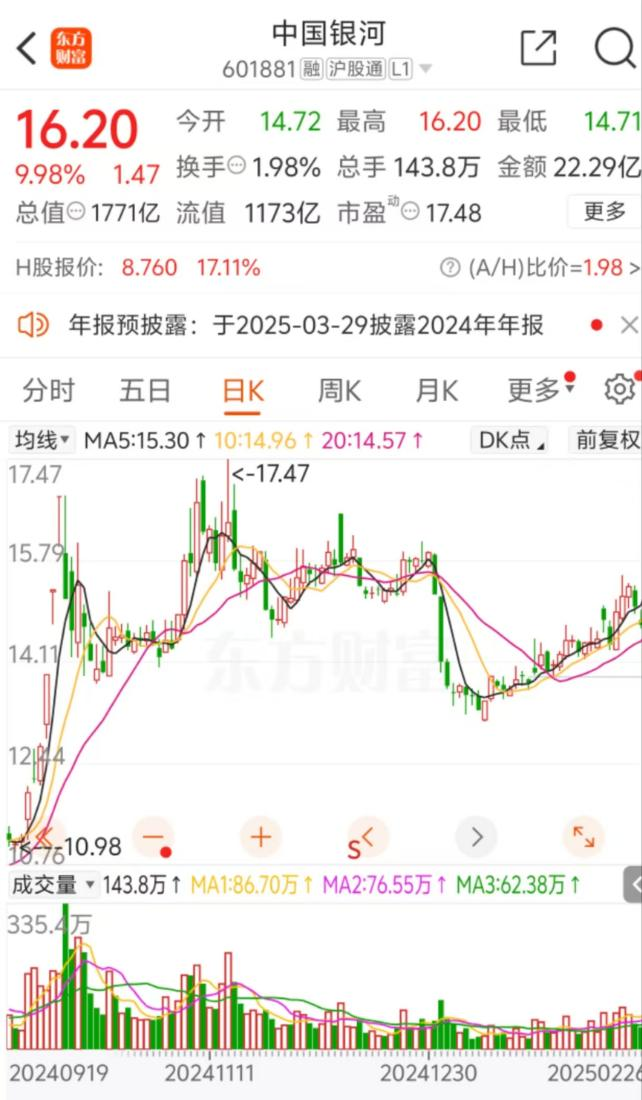This screenshot has width=642, height=1100.
Task: Toggle the DK点 option
Action: 511,440
